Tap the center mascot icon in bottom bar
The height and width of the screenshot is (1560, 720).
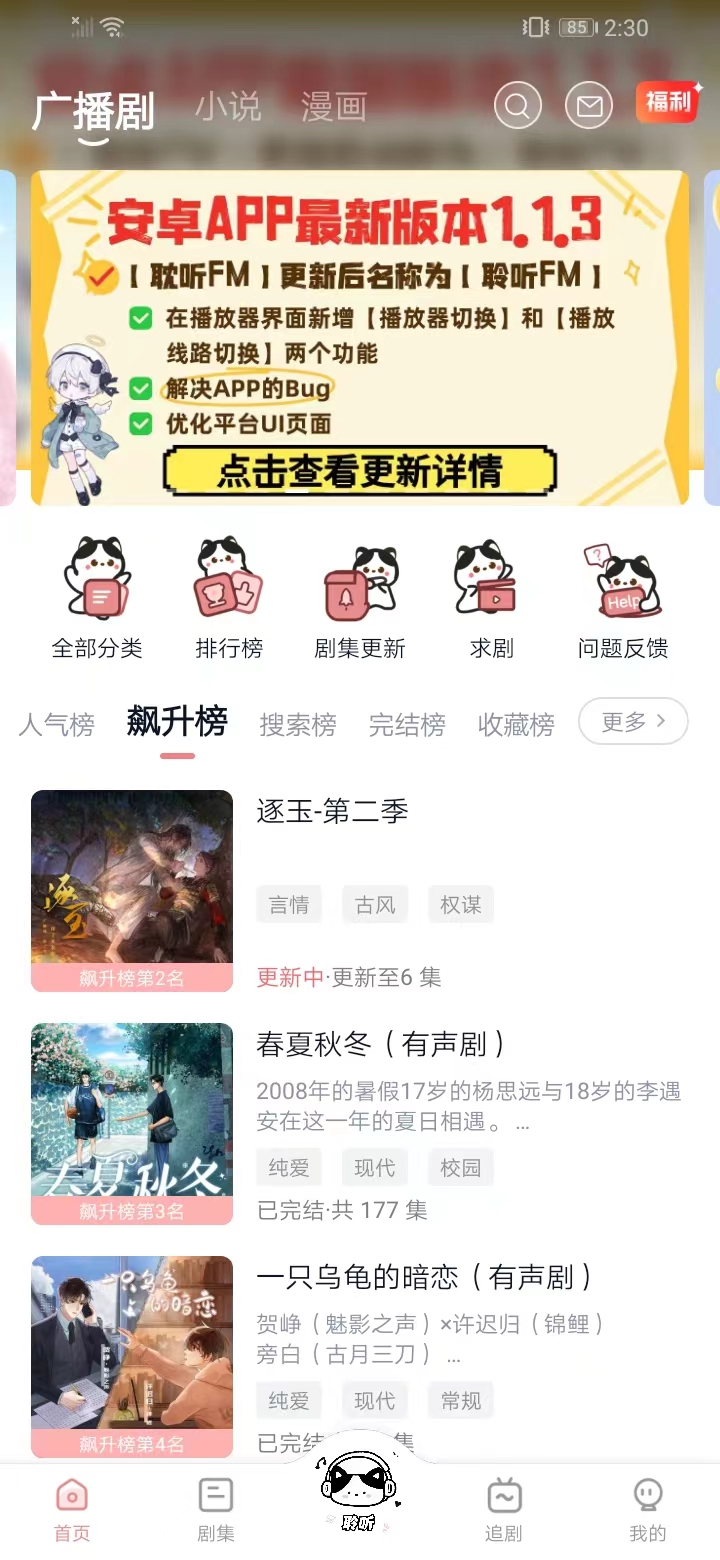[360, 1495]
